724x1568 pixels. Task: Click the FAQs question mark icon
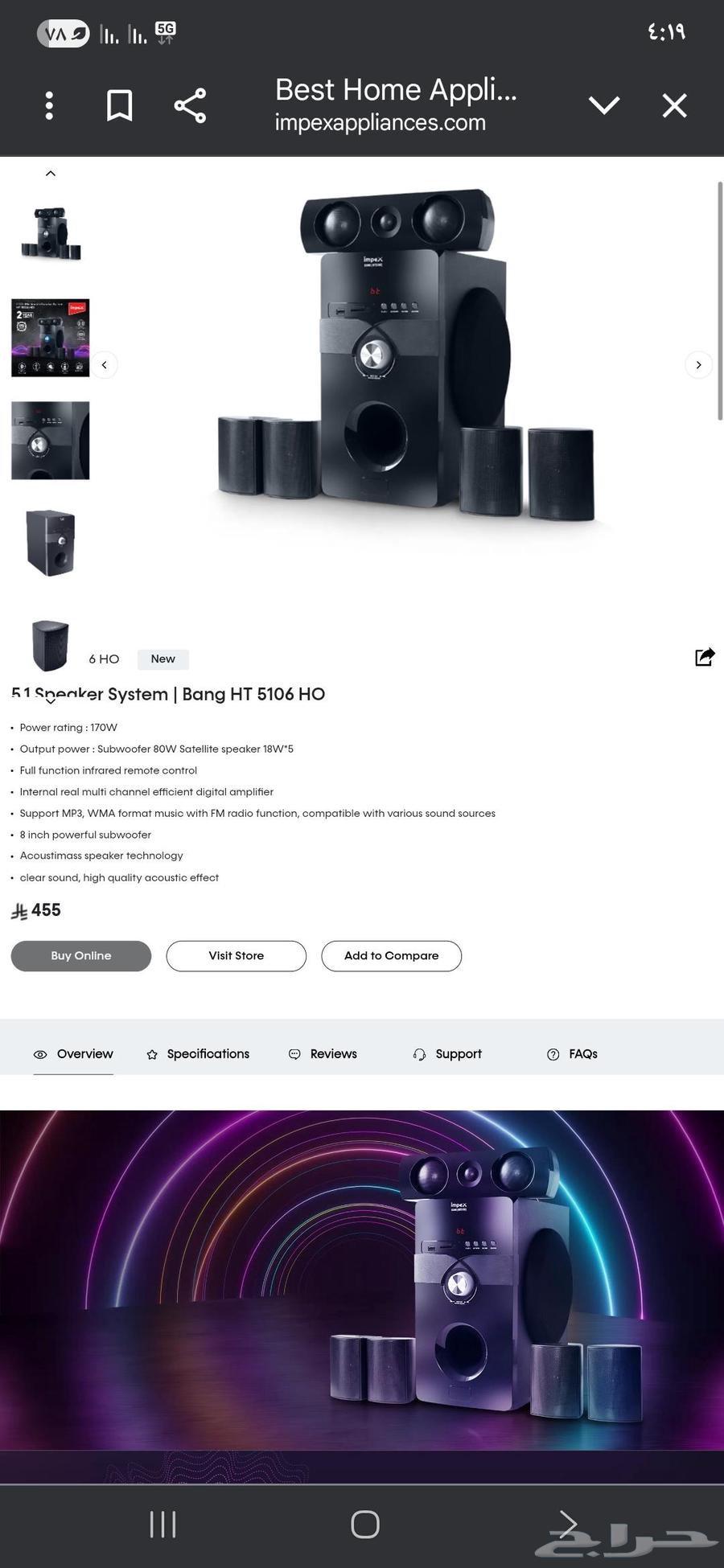coord(553,1054)
